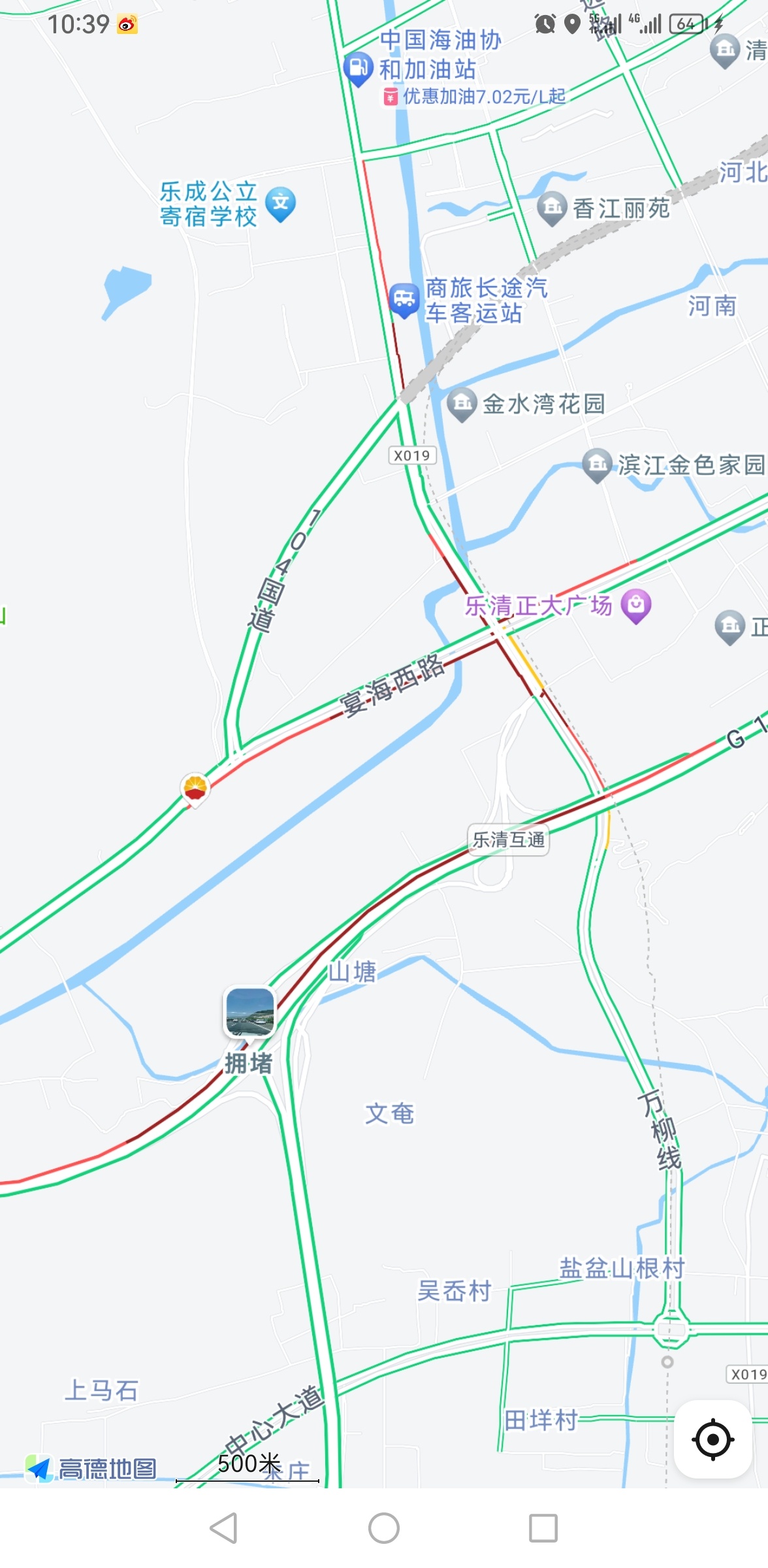
Task: Open the 拥堵 traffic photo thumbnail
Action: point(249,1012)
